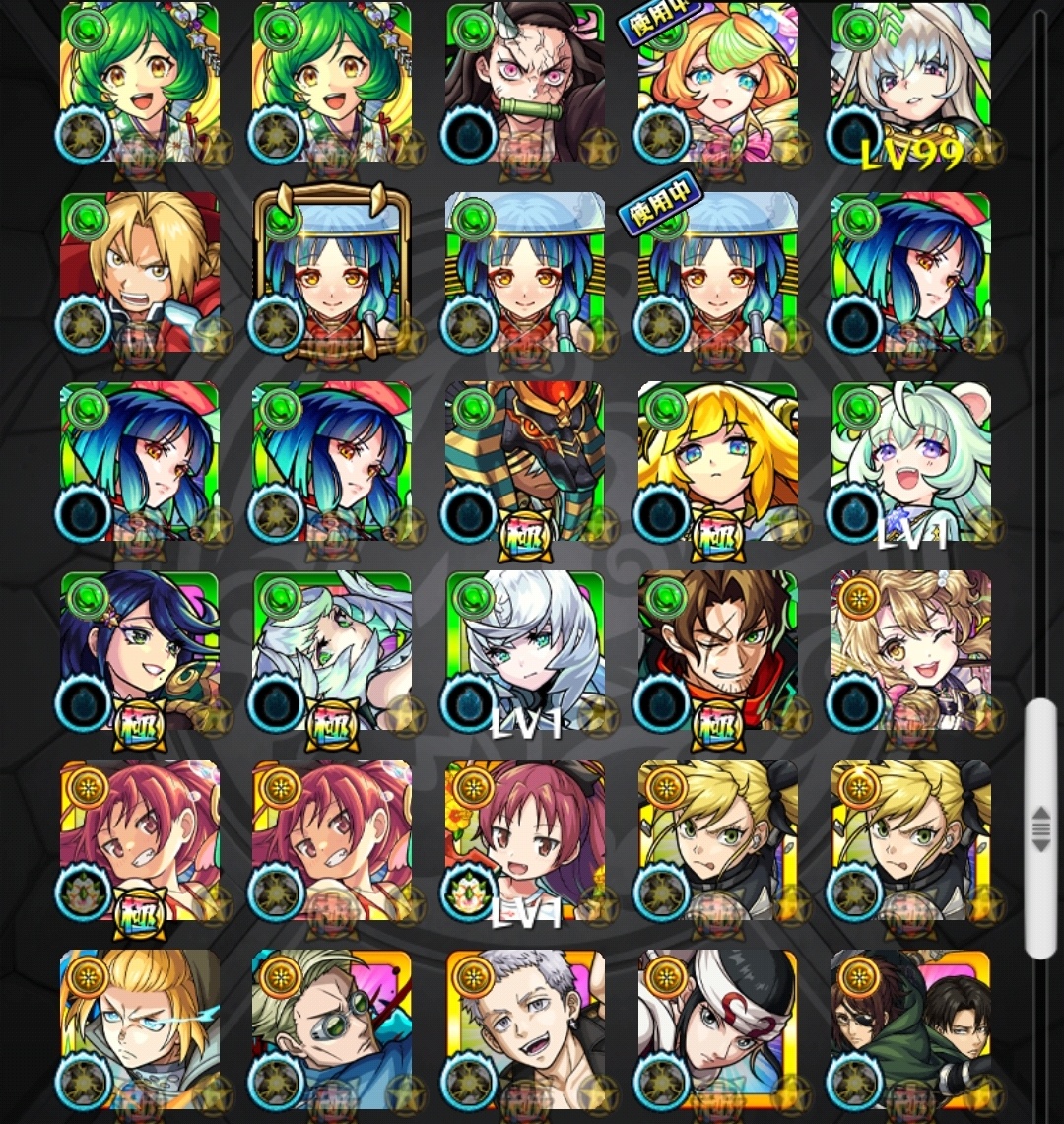Select the man with green goggles character
Image resolution: width=1064 pixels, height=1124 pixels.
(331, 1029)
